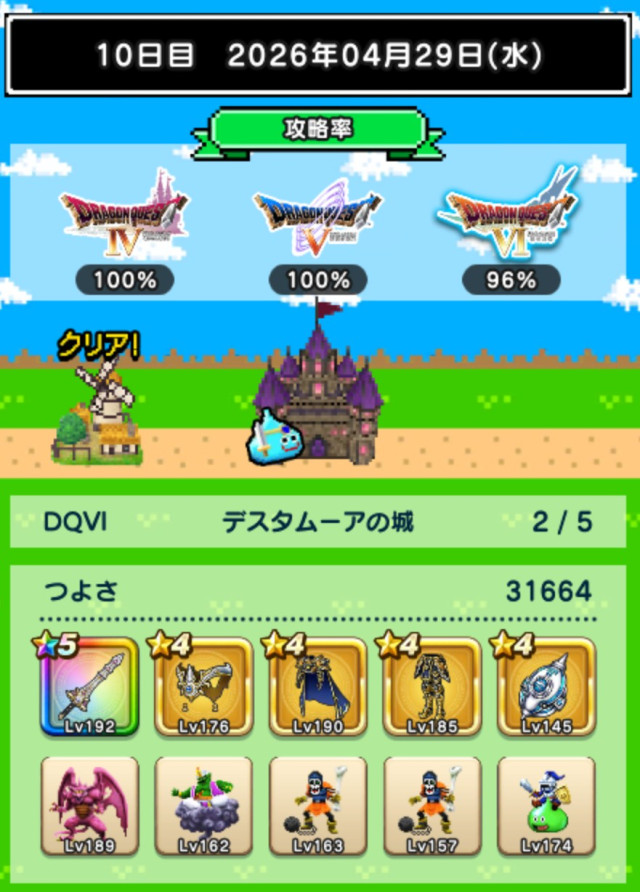
Task: Open the 5-star sword Lv192 equipment
Action: [x=89, y=687]
